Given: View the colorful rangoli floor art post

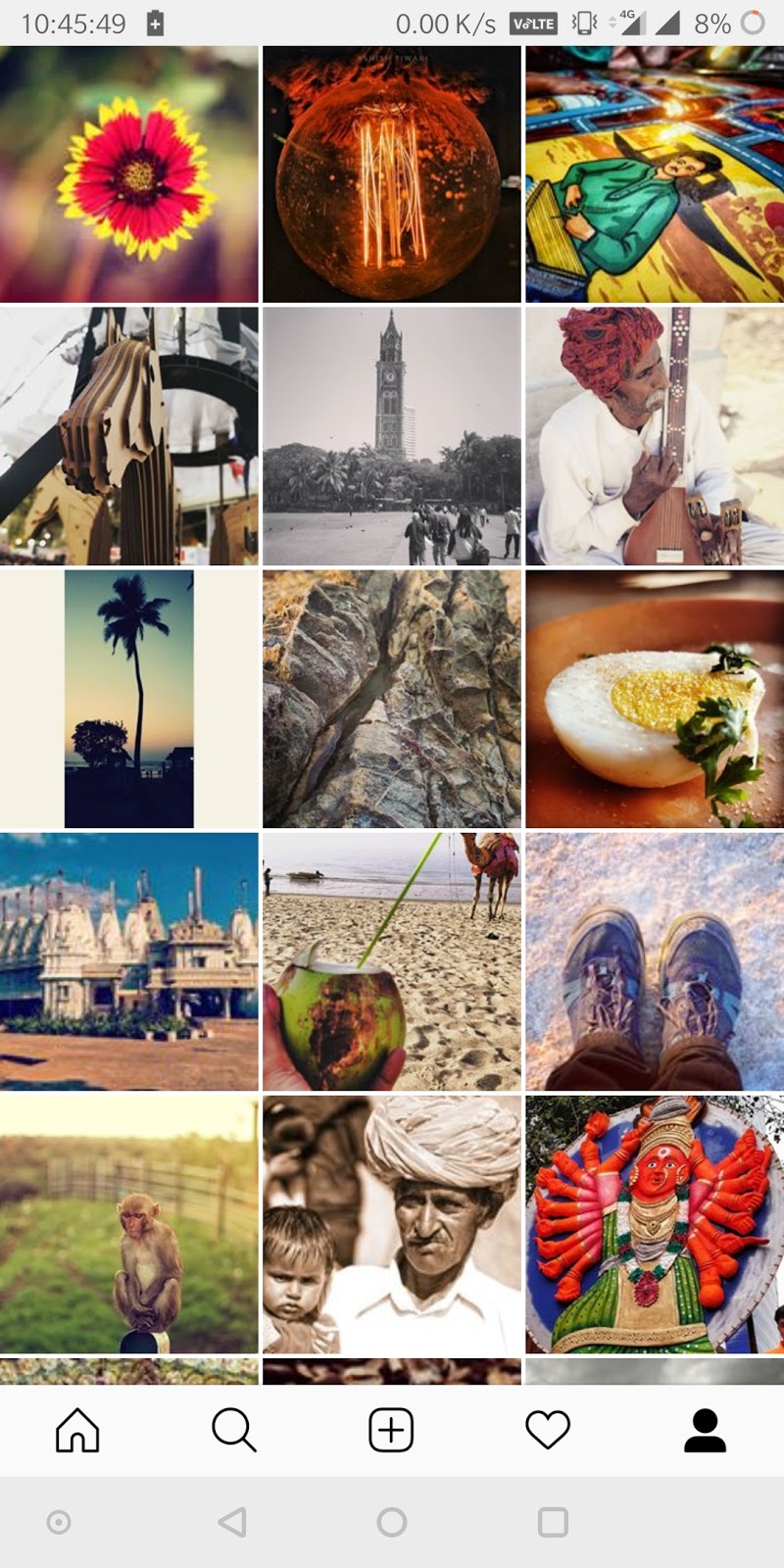Looking at the screenshot, I should click(655, 173).
